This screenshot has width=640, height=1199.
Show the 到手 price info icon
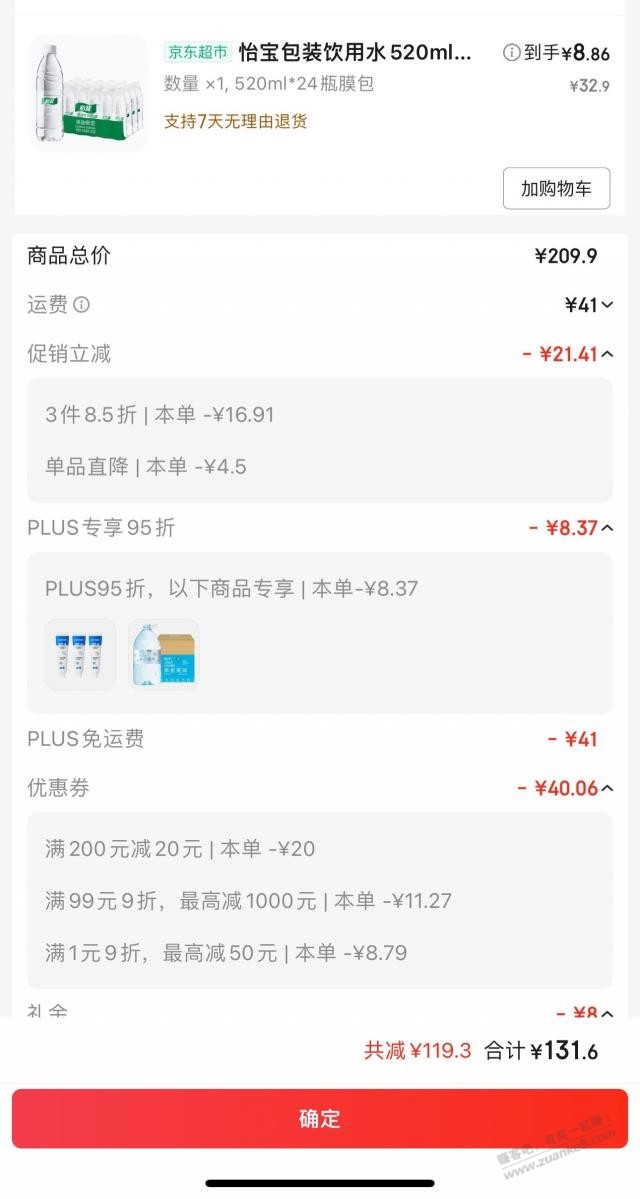coord(511,52)
